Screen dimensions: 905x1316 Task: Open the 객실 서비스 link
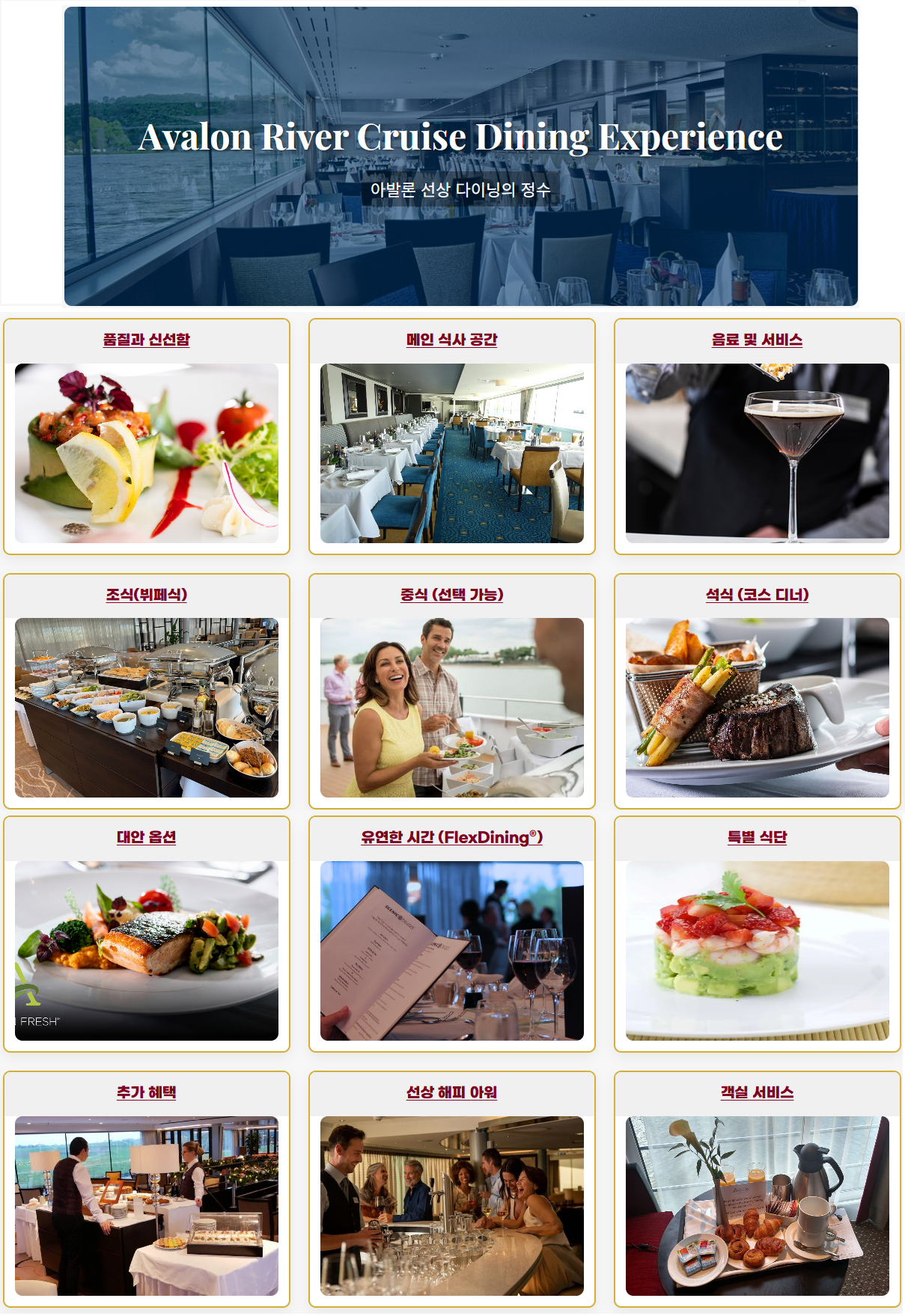757,1092
